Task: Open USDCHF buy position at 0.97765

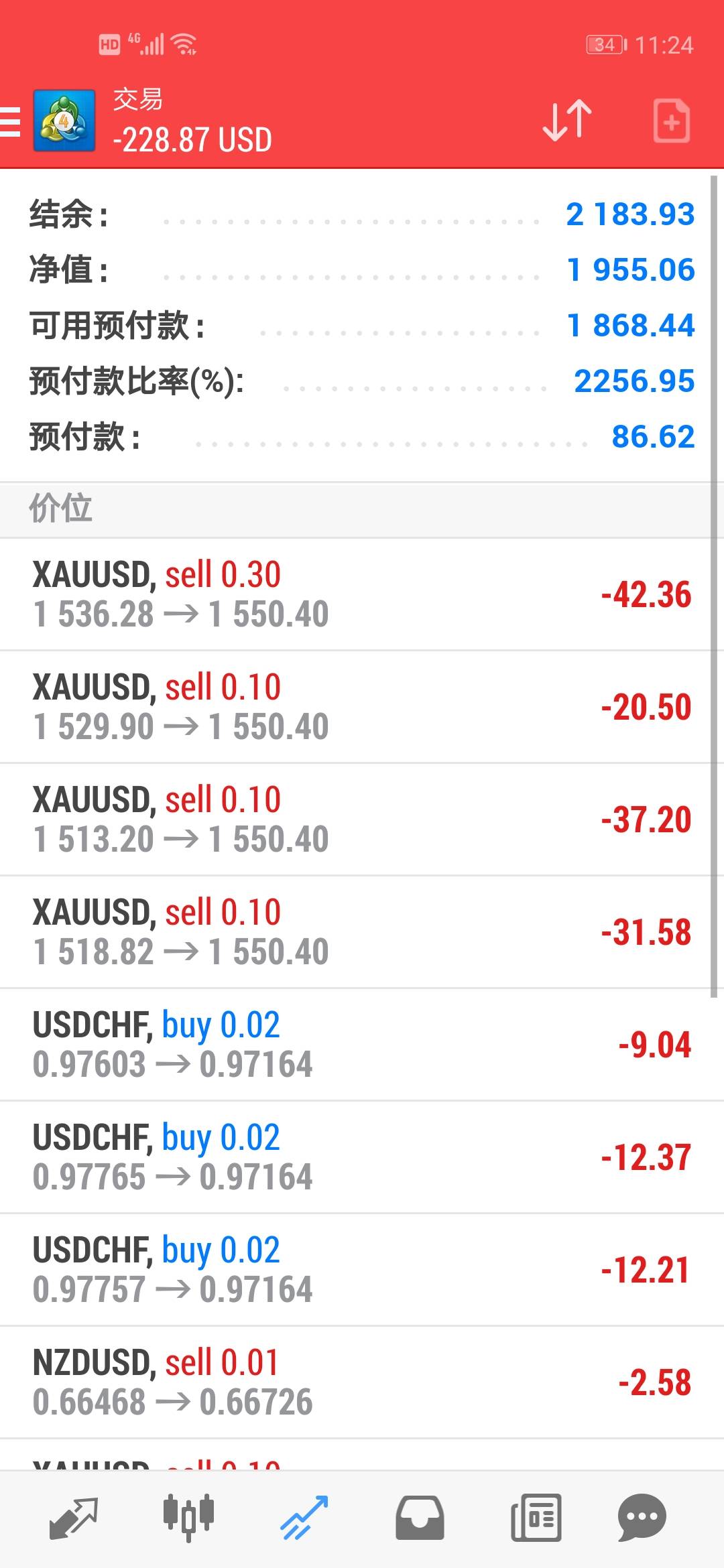Action: 362,1157
